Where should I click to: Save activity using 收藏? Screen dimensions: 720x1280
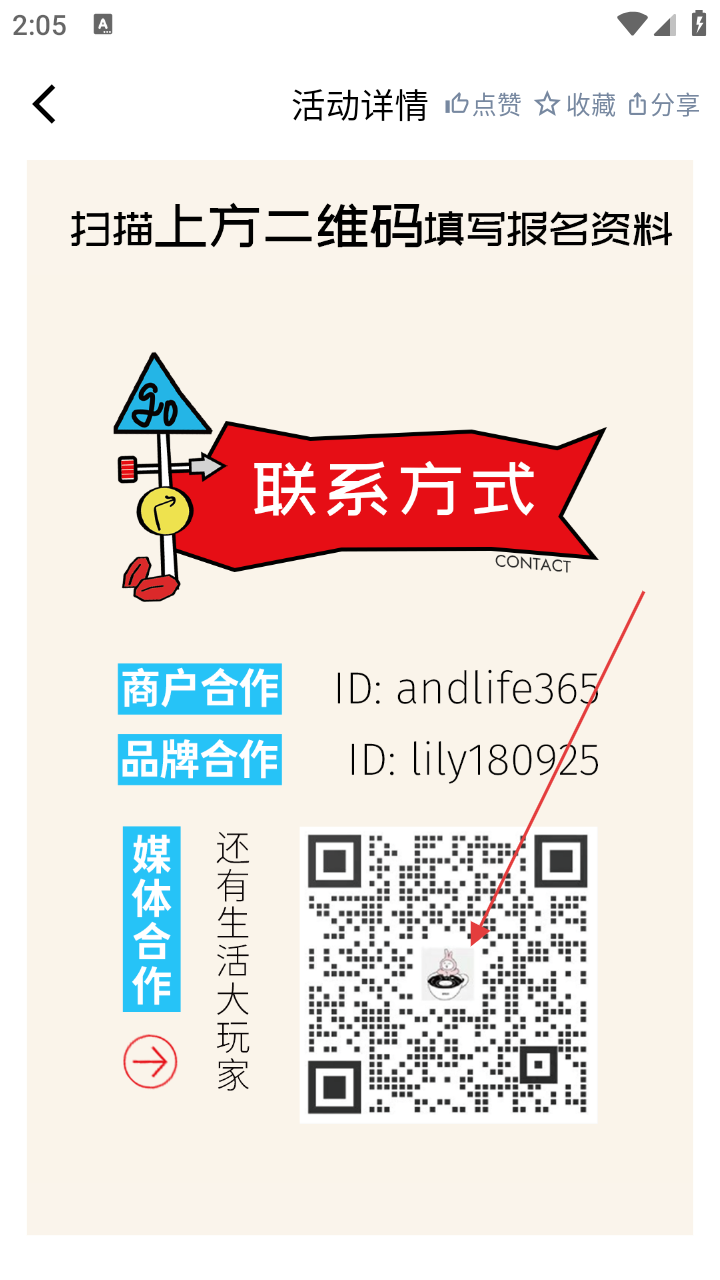pos(575,104)
